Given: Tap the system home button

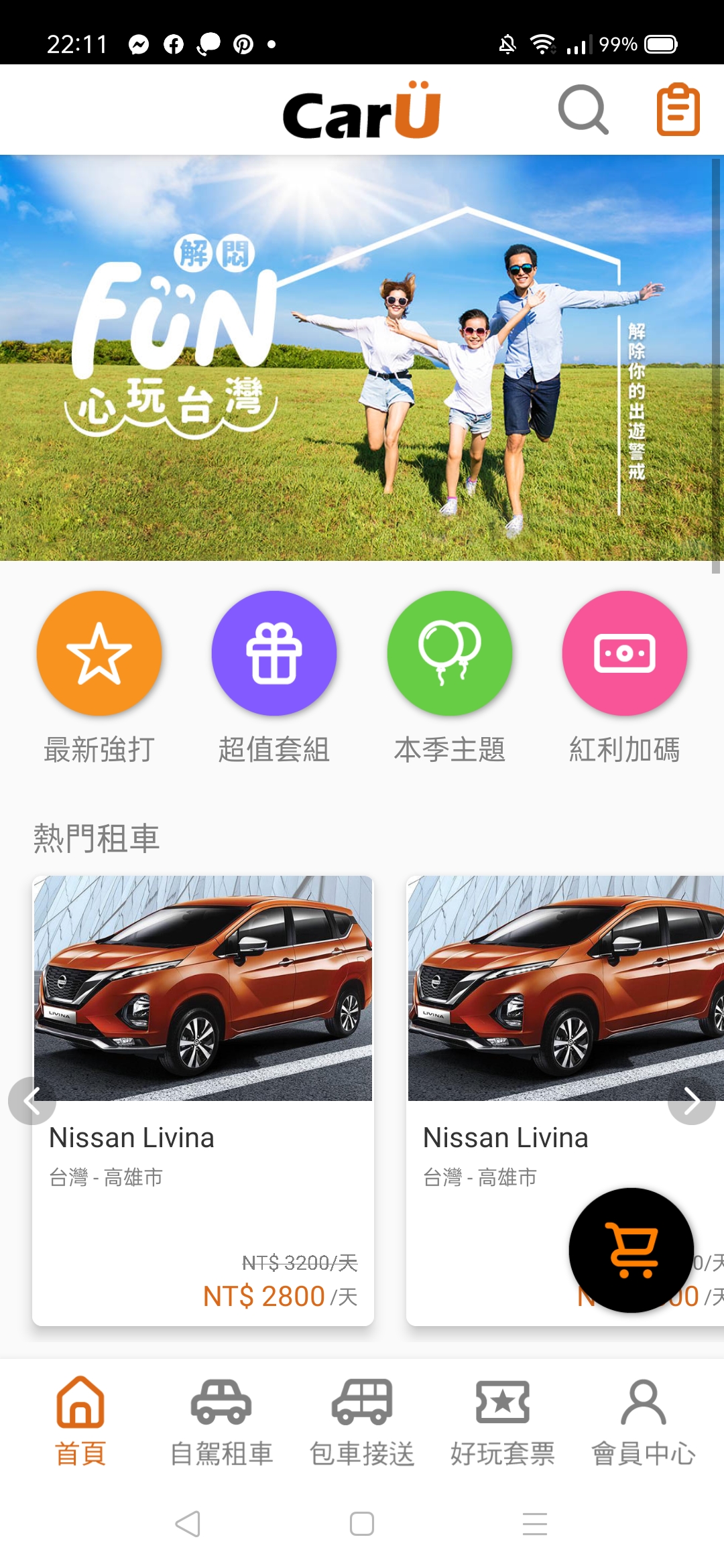Looking at the screenshot, I should pyautogui.click(x=362, y=1524).
